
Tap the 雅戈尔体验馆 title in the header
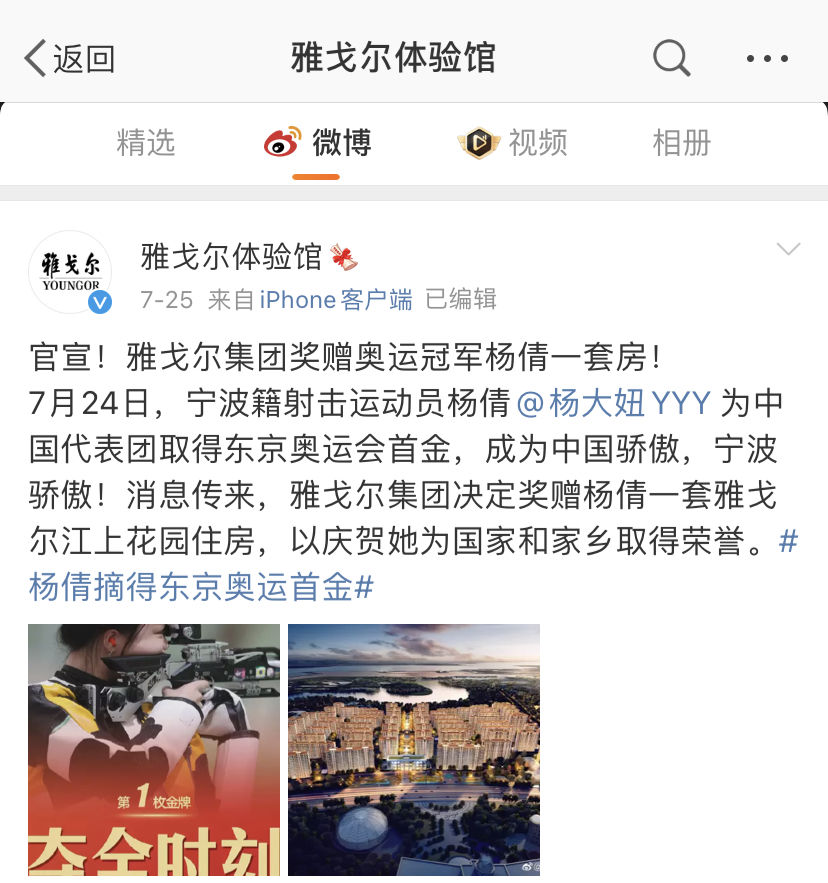[x=393, y=57]
